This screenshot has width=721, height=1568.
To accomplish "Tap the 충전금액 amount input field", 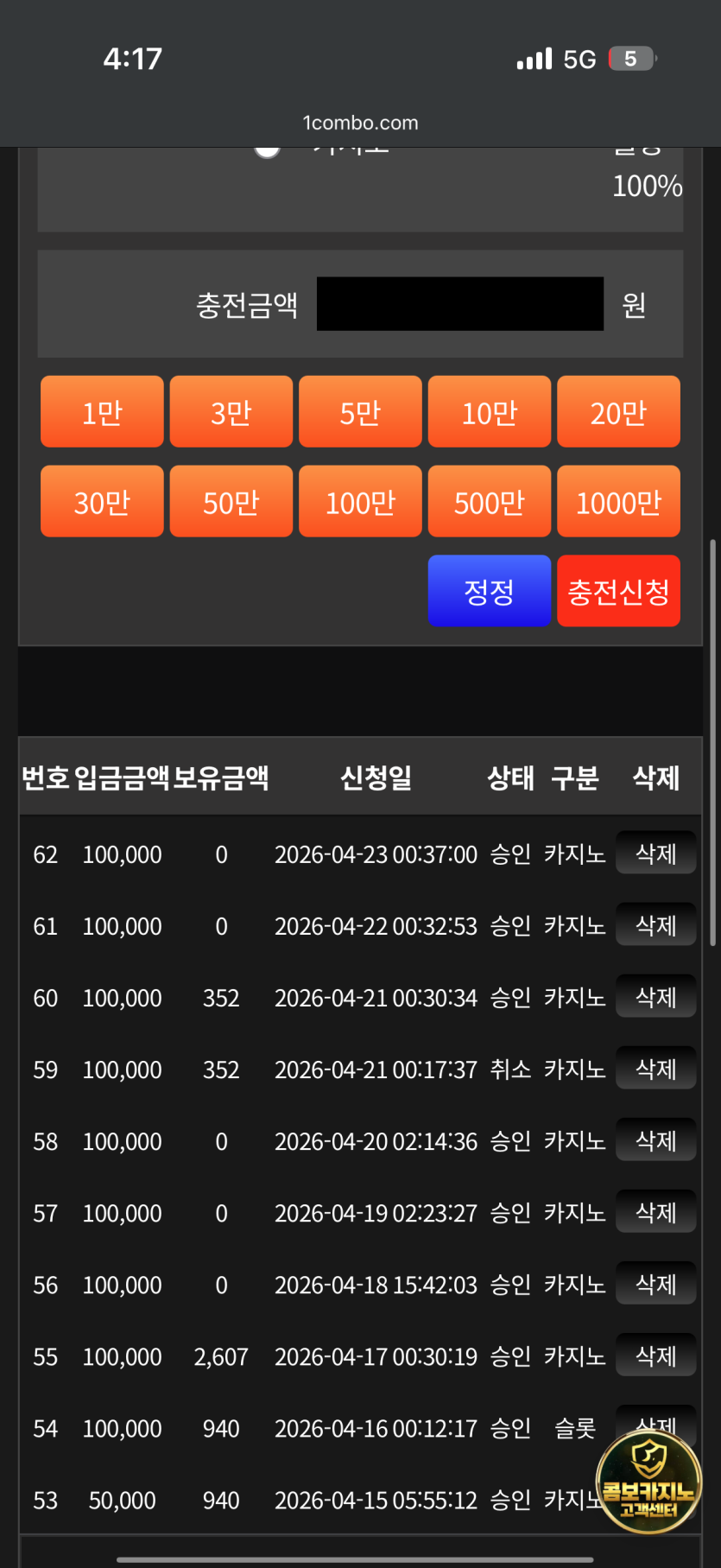I will click(x=459, y=304).
